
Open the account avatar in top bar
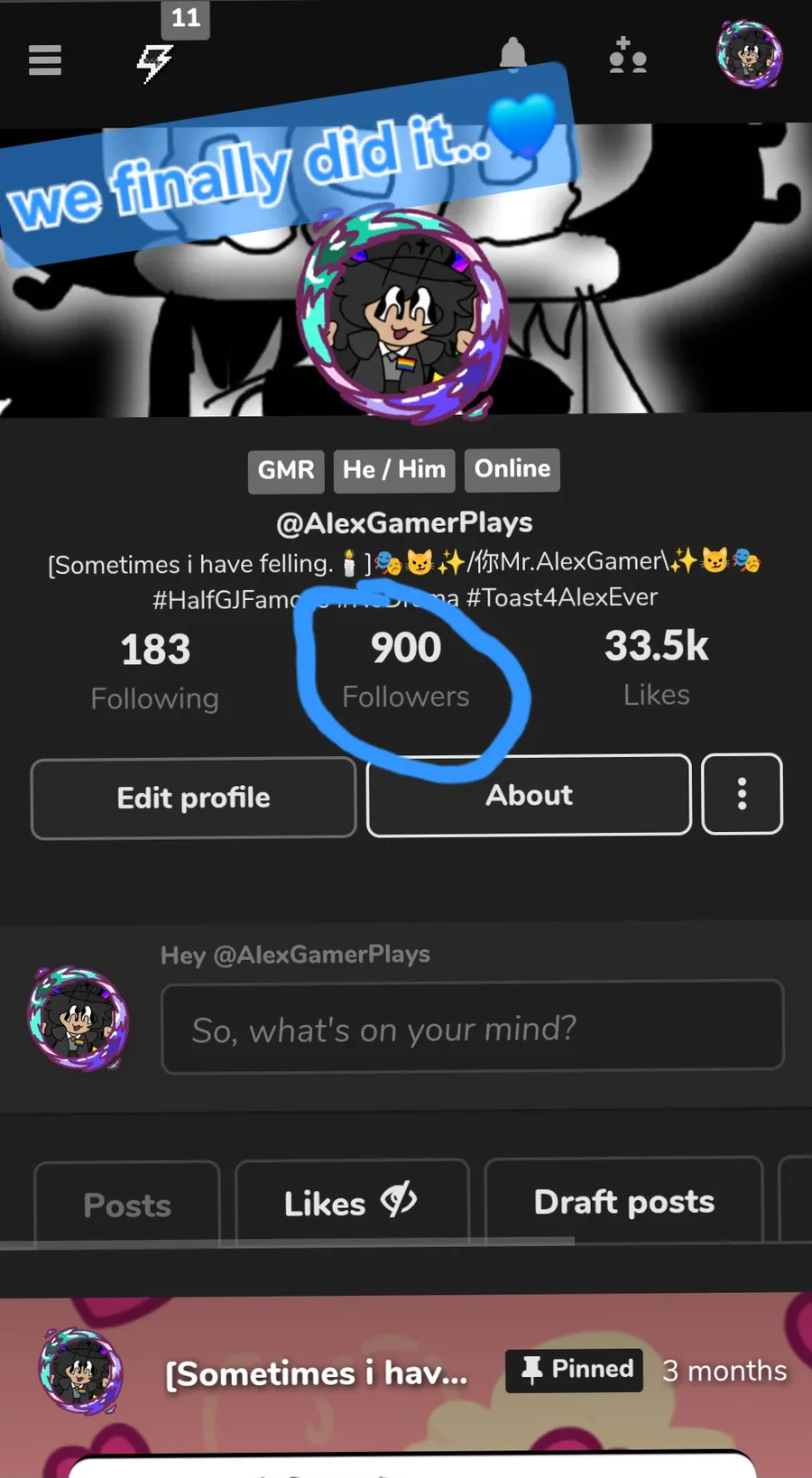pyautogui.click(x=749, y=55)
